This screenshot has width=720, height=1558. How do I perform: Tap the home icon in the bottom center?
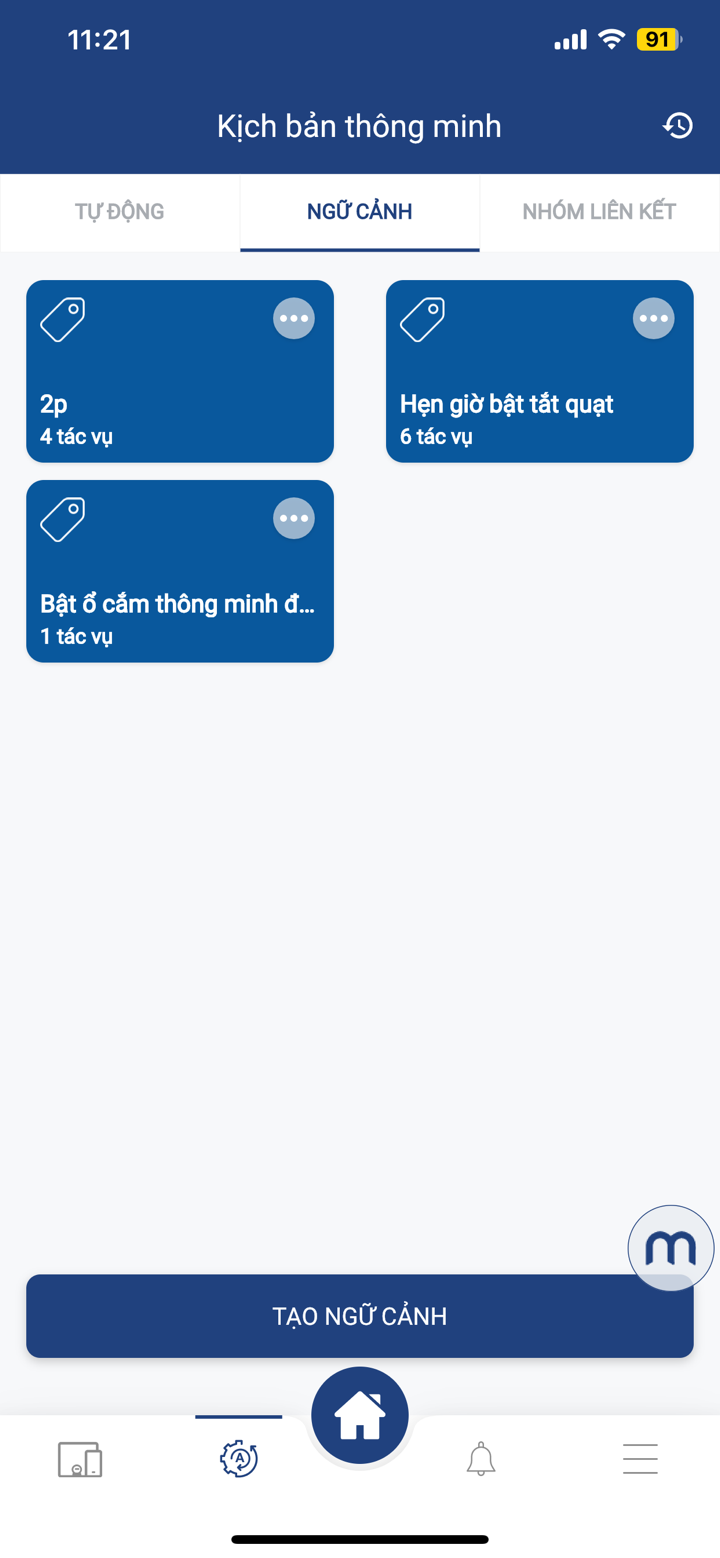[359, 1414]
